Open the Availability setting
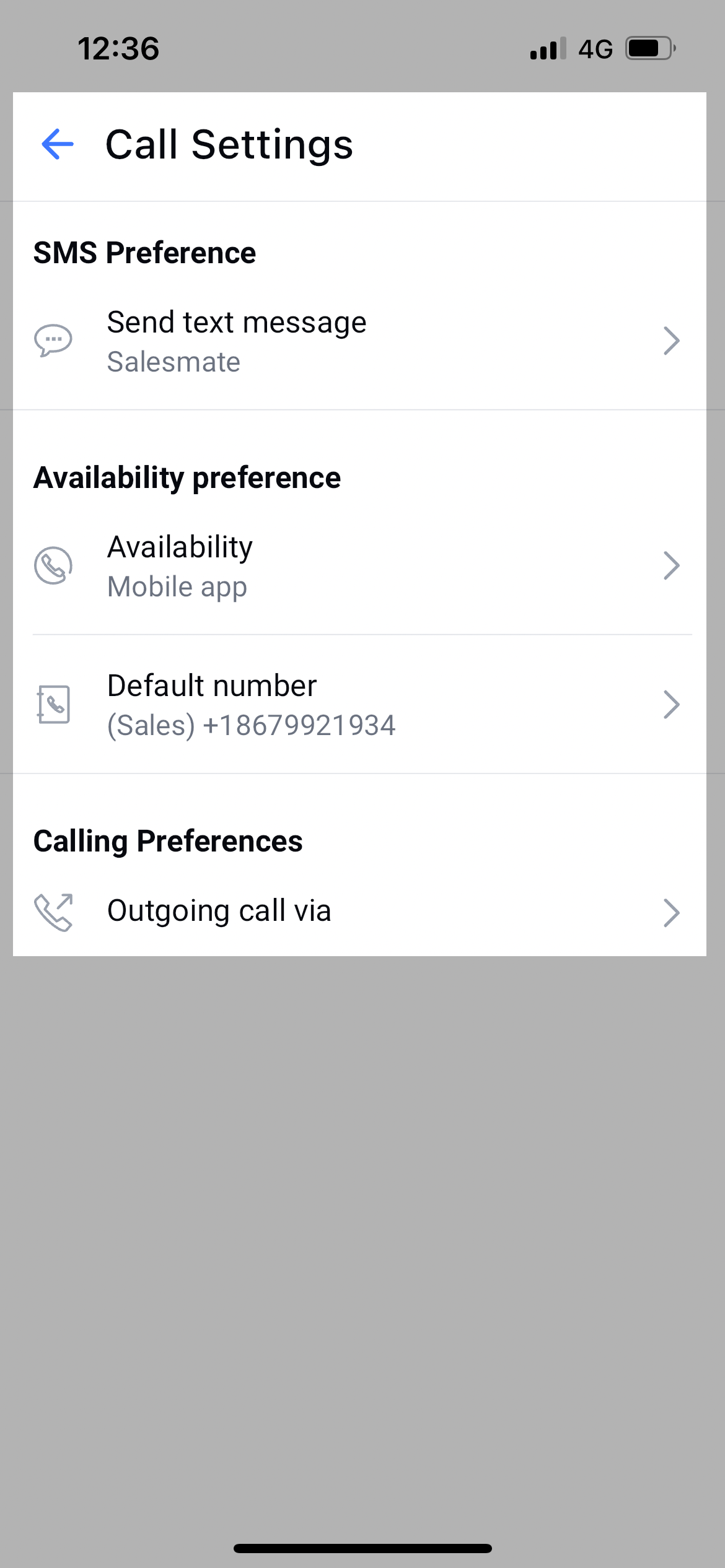725x1568 pixels. [359, 566]
